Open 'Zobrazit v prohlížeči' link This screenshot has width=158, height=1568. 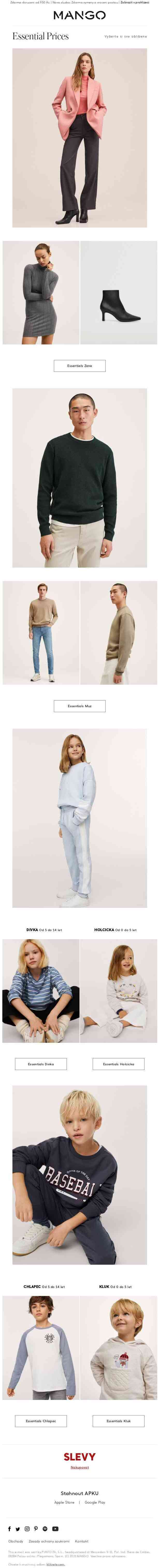click(135, 2)
